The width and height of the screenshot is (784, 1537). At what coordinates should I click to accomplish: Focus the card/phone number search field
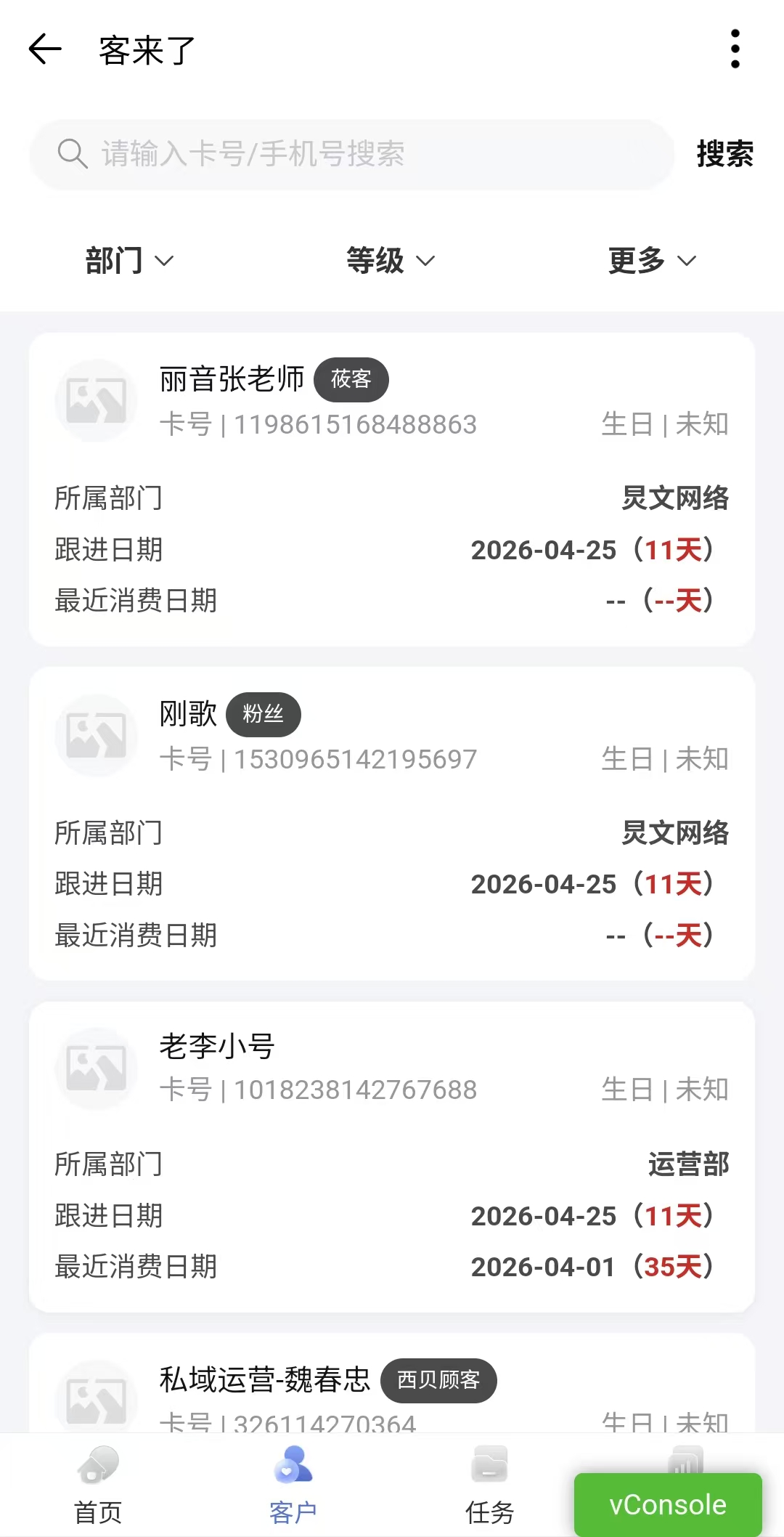click(x=352, y=154)
